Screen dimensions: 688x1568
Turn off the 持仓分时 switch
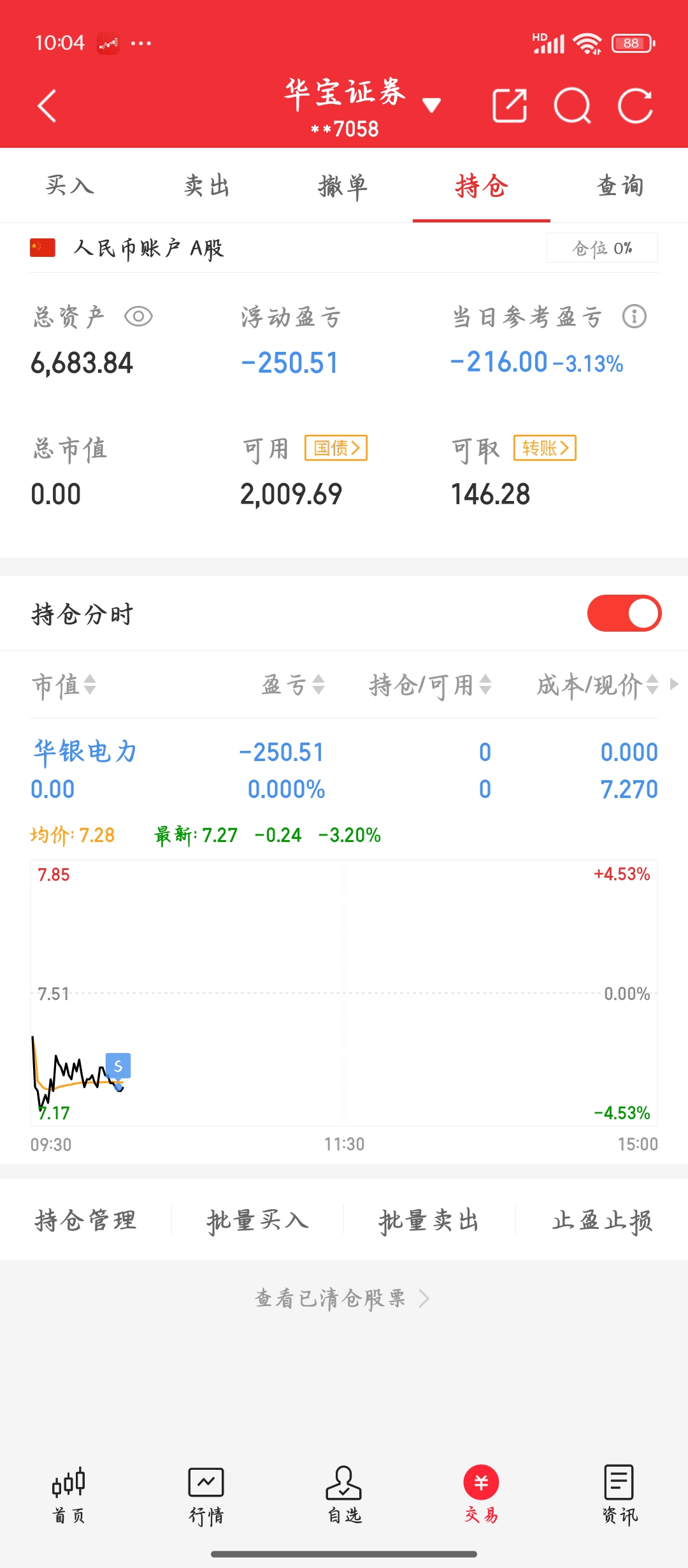624,613
